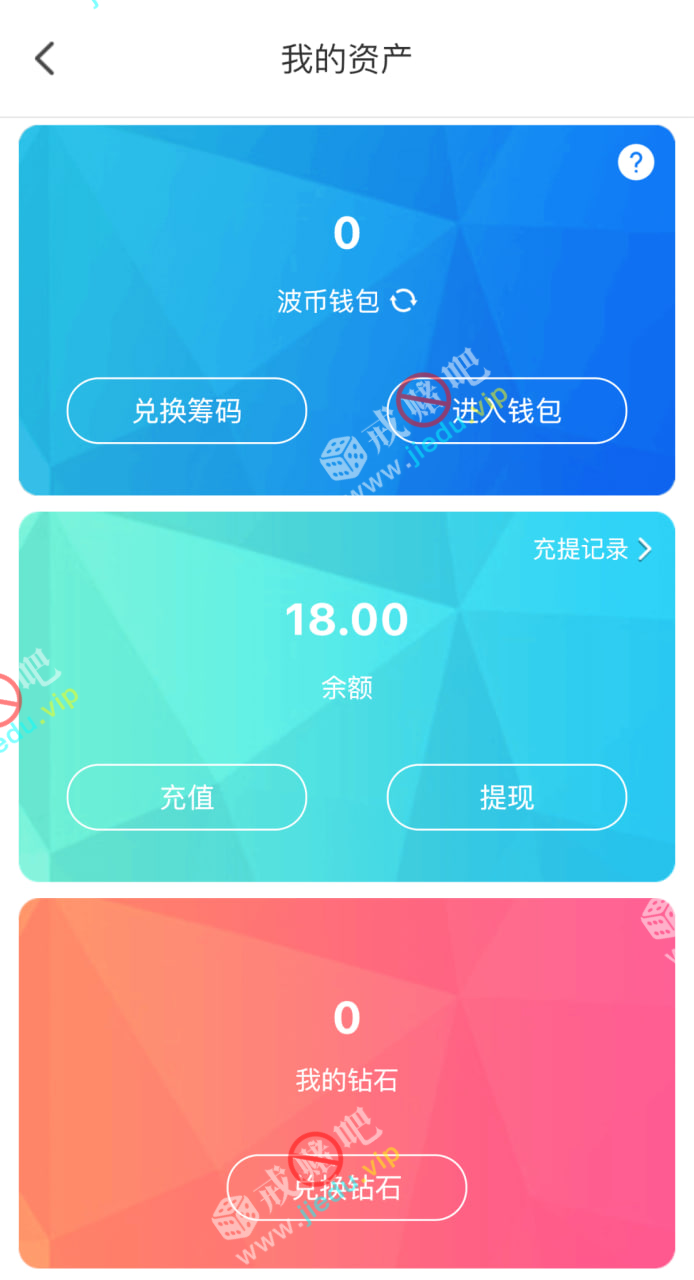The image size is (694, 1280).
Task: Open the help question mark icon
Action: [x=636, y=162]
